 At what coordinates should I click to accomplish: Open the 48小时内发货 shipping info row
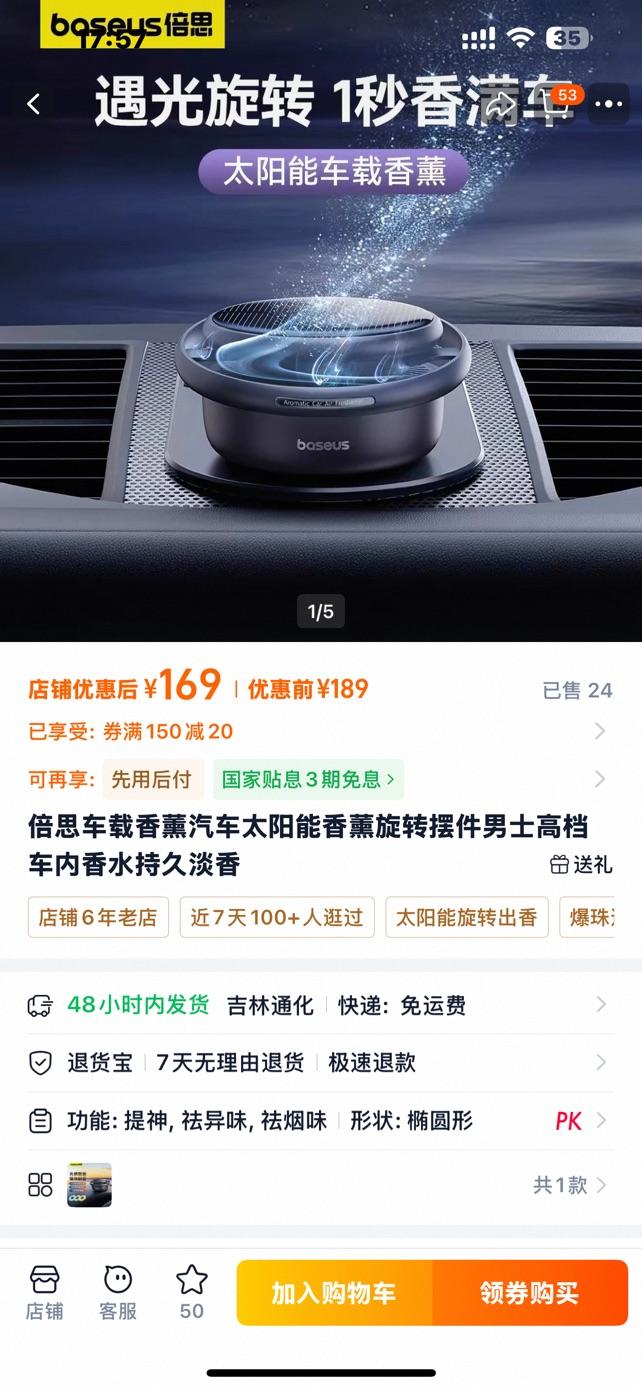tap(320, 1005)
